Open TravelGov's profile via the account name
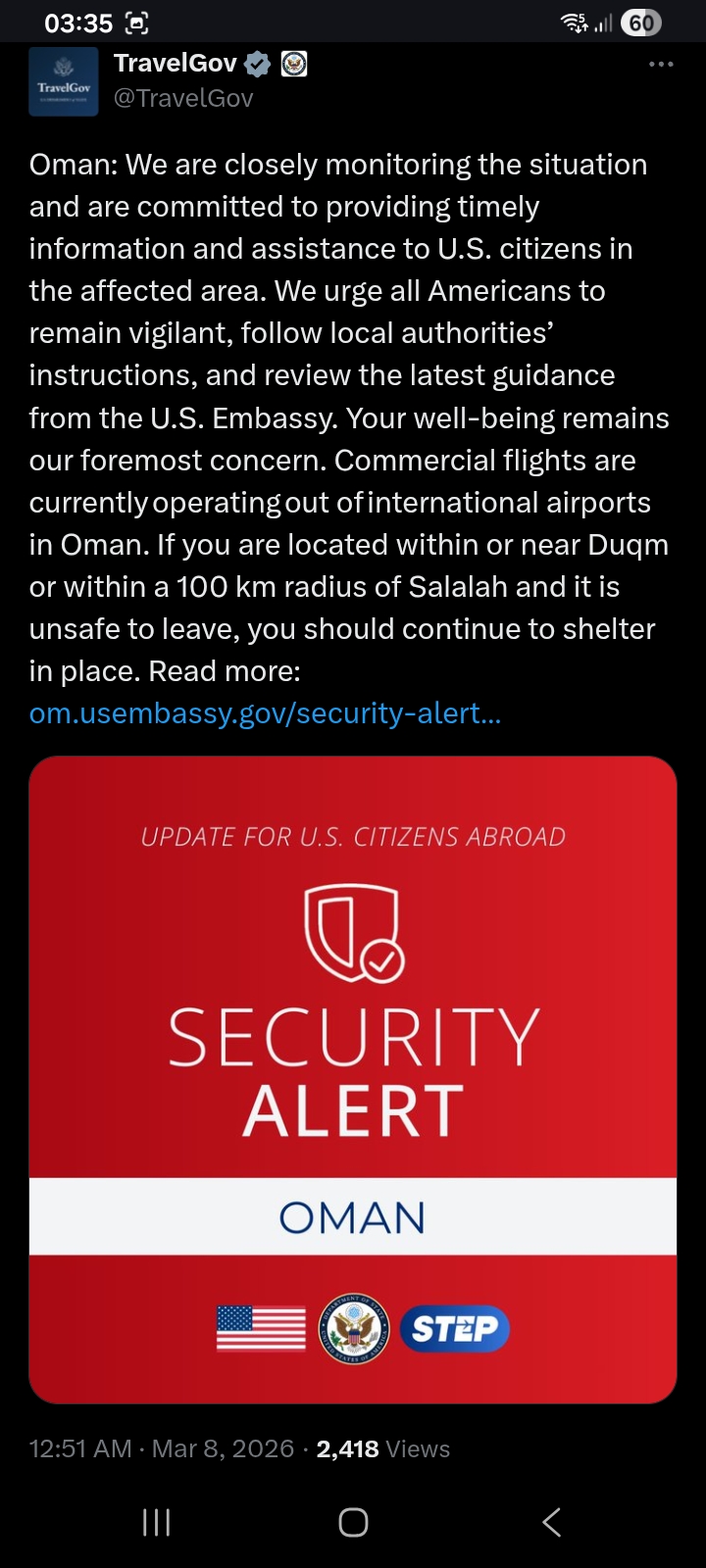The image size is (706, 1568). [x=176, y=64]
